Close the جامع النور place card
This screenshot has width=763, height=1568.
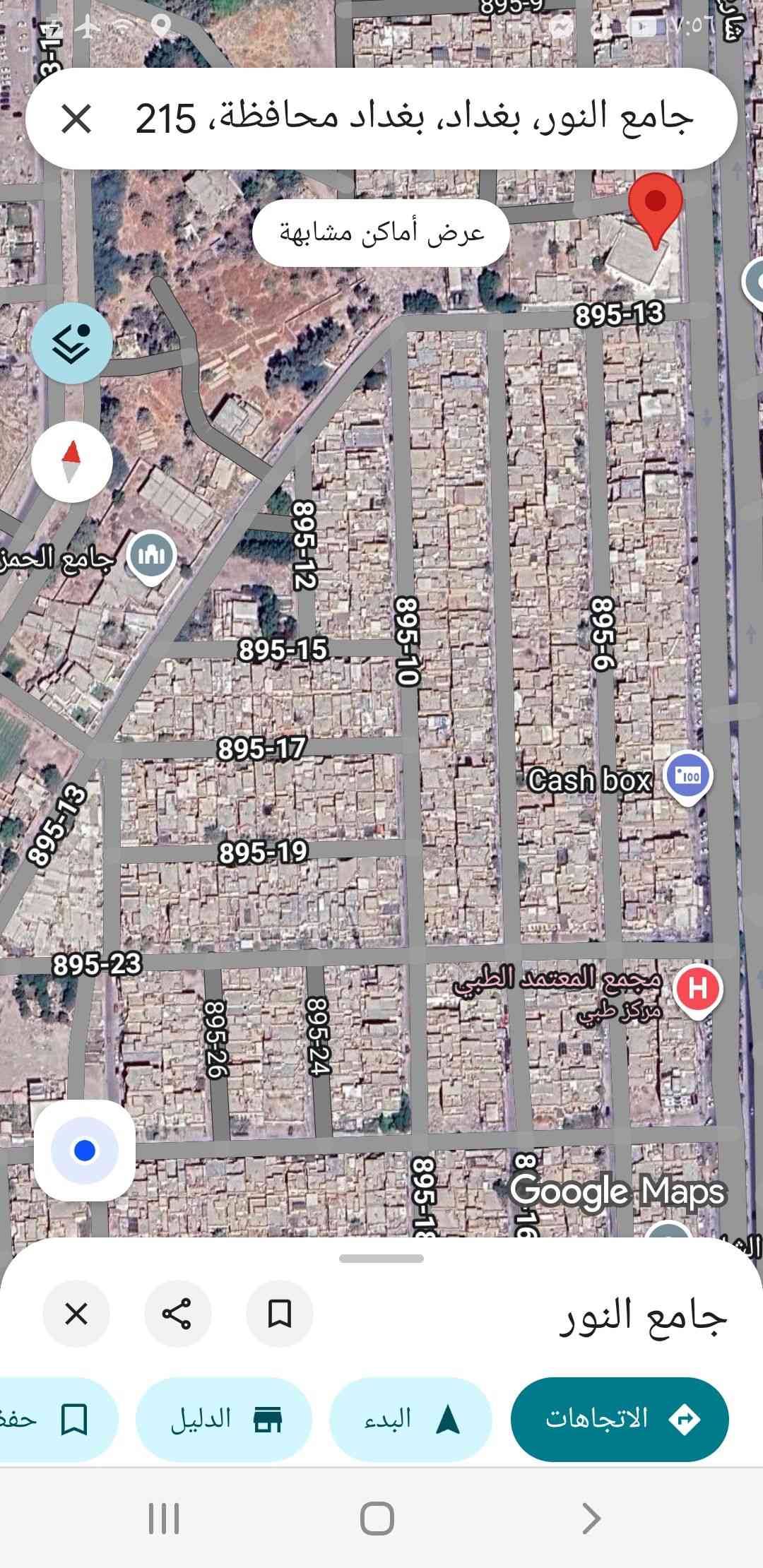tap(76, 1314)
